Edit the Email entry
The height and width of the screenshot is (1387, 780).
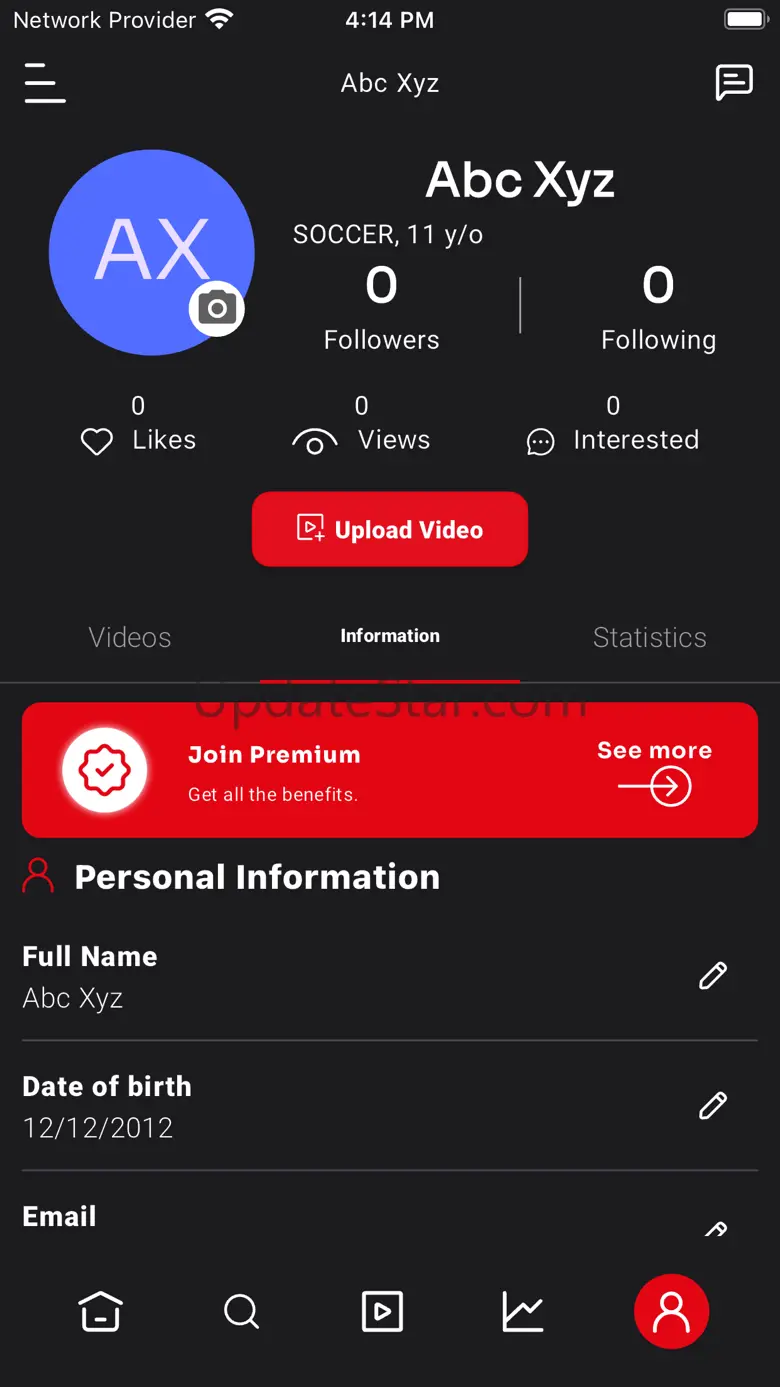coord(716,1229)
